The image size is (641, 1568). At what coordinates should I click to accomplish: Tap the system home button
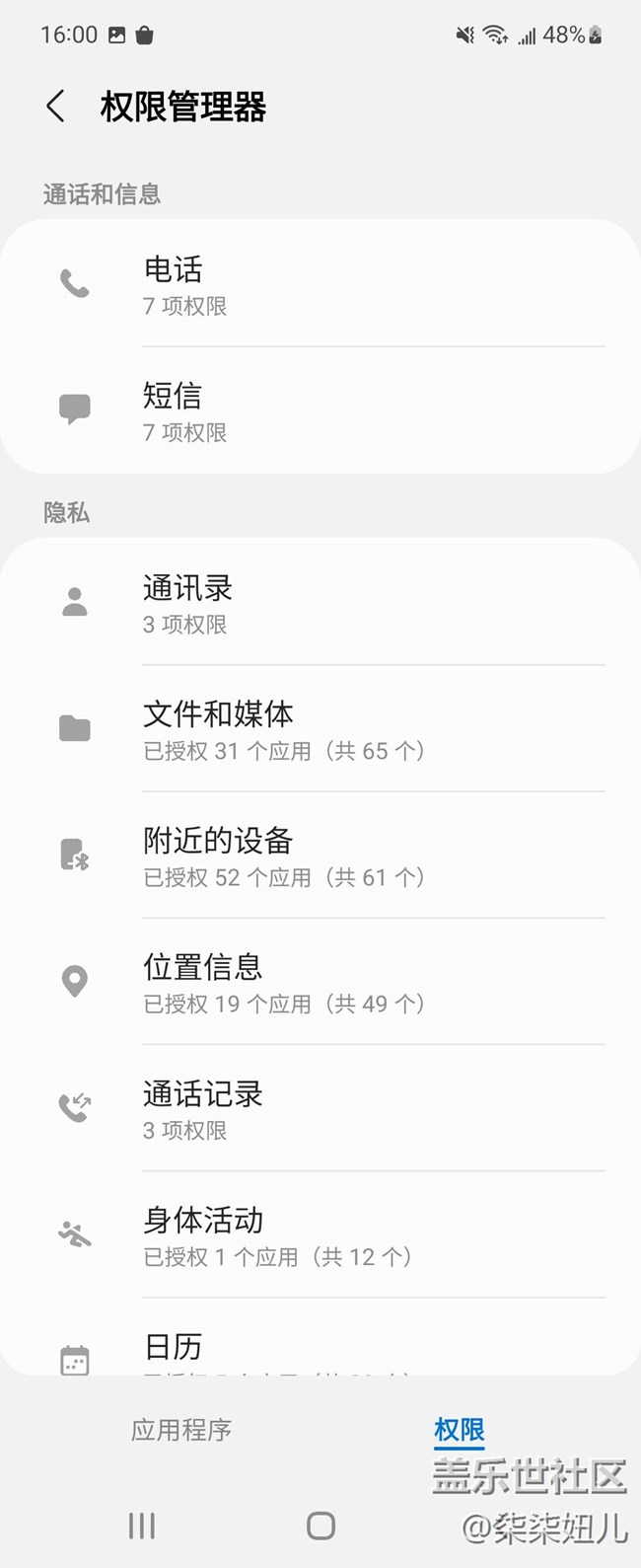click(320, 1526)
